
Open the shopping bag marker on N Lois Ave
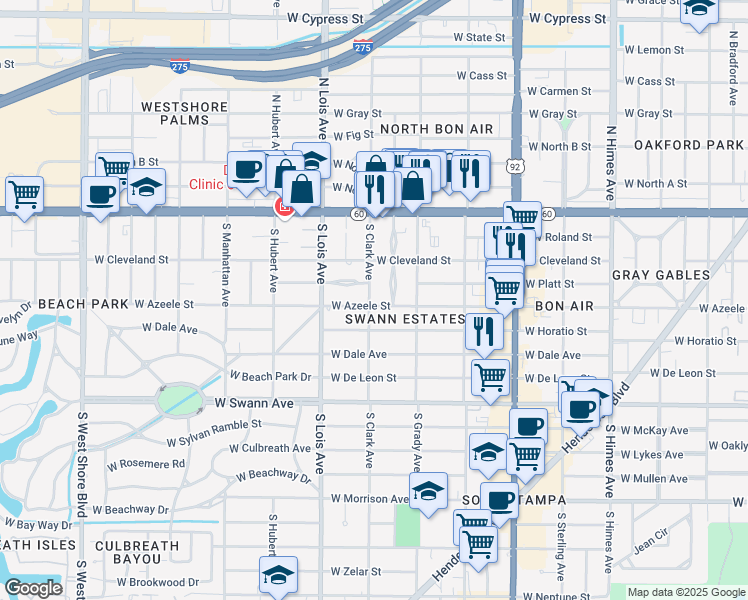(x=301, y=188)
